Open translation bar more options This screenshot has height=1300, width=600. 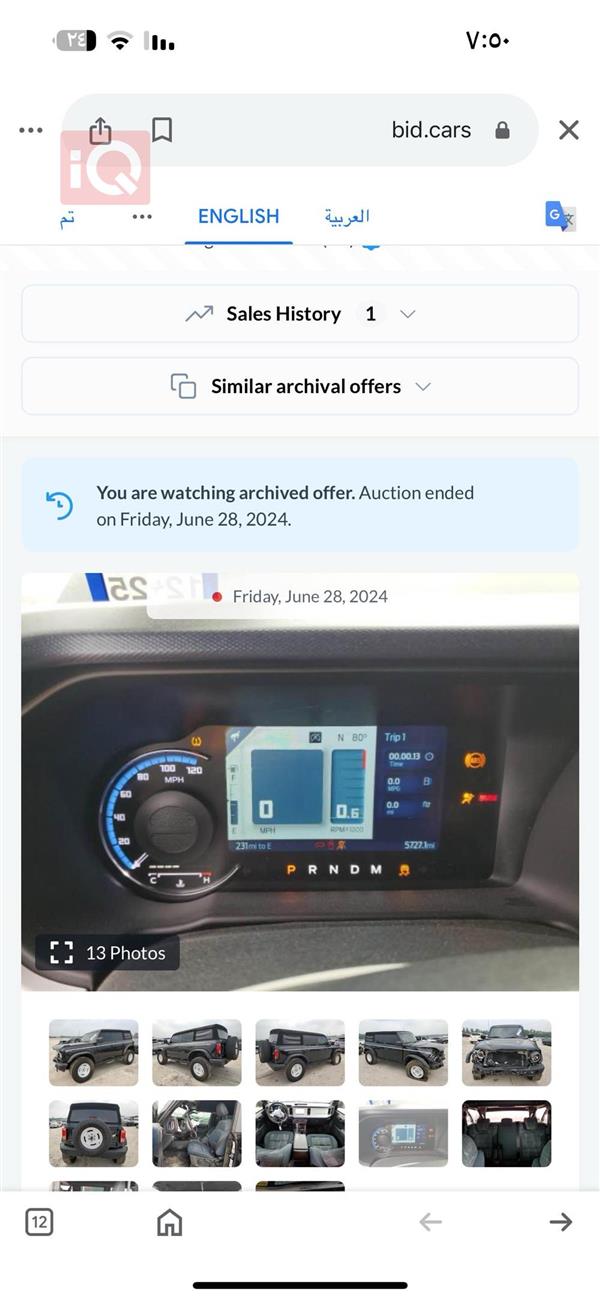click(x=143, y=216)
